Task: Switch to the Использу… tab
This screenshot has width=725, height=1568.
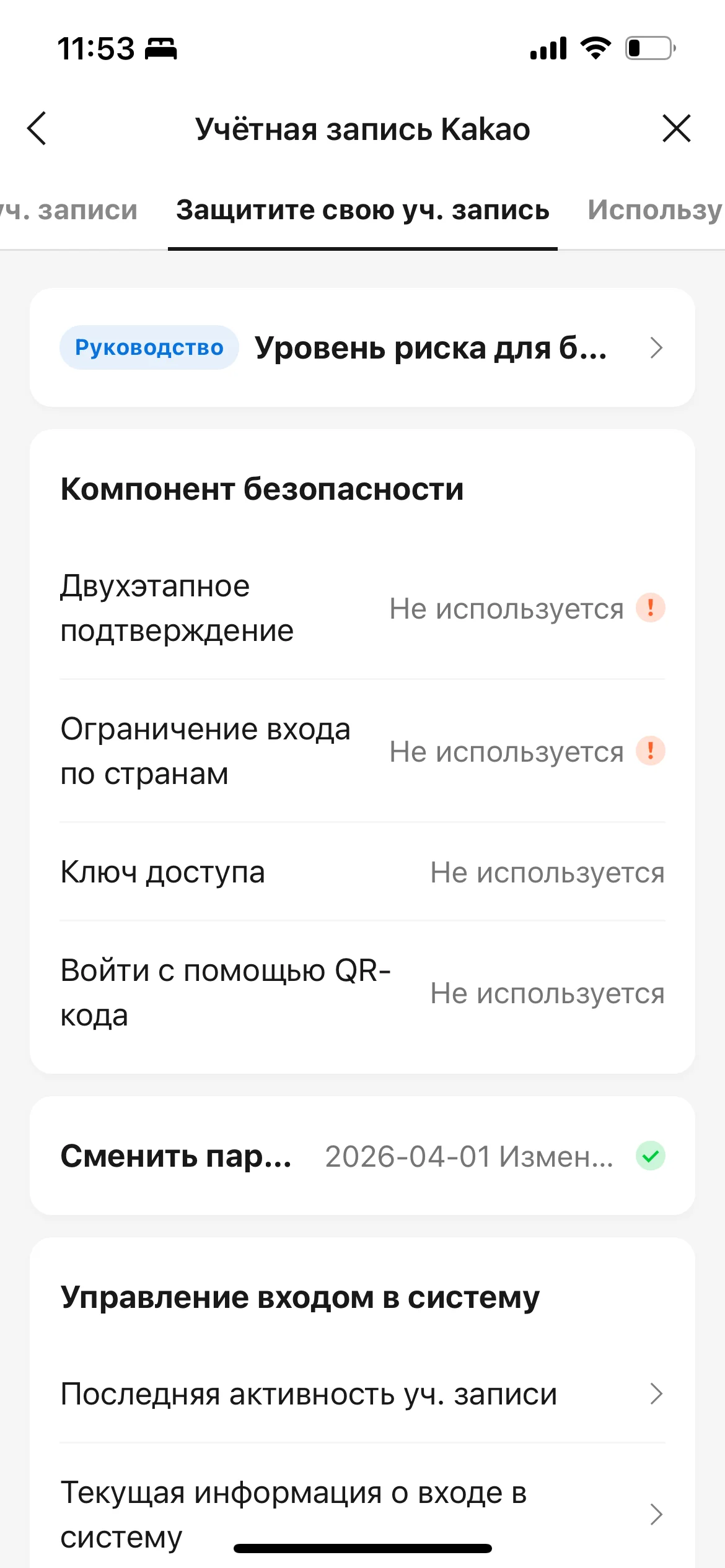Action: point(654,211)
